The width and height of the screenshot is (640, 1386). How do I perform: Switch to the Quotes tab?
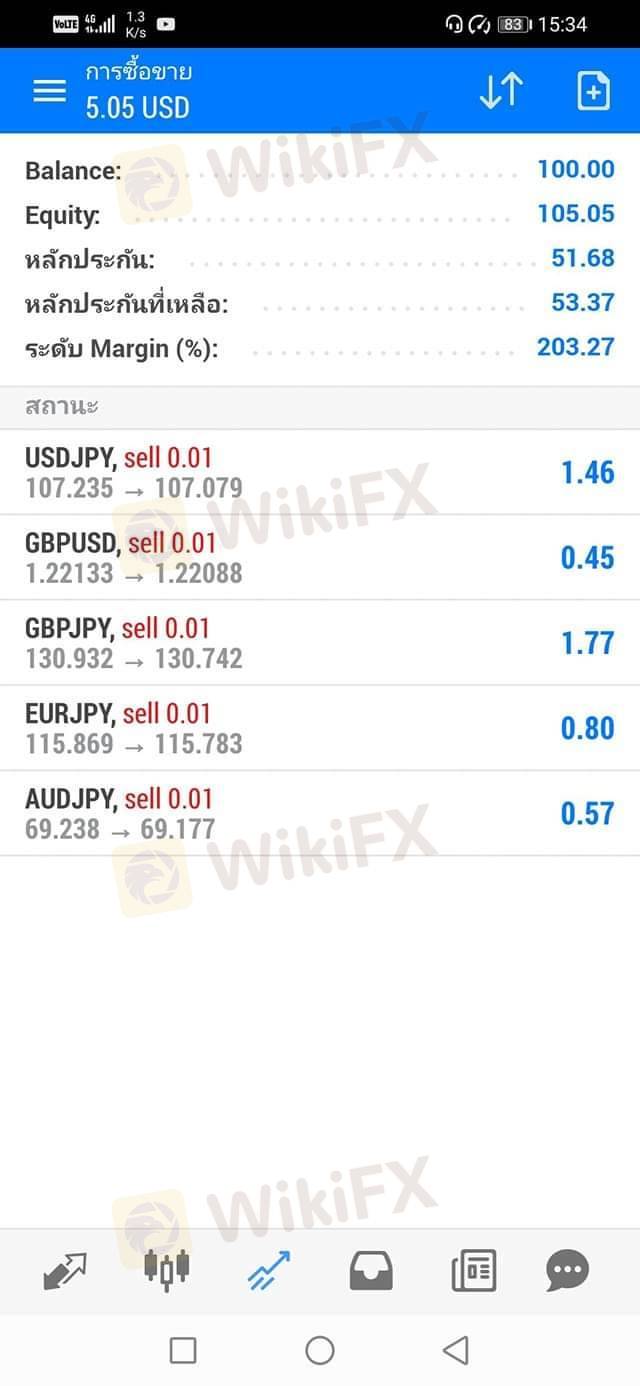[x=65, y=1271]
